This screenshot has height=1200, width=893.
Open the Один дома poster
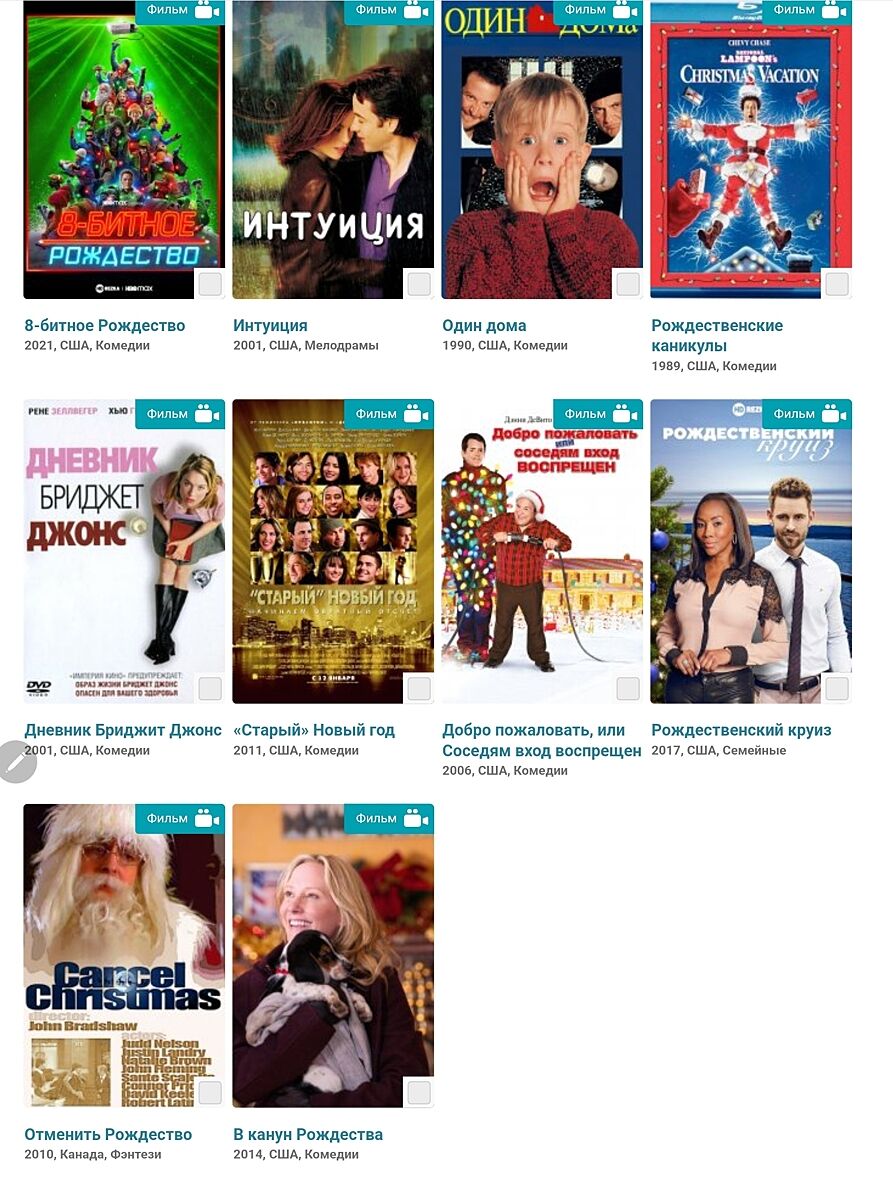[542, 150]
